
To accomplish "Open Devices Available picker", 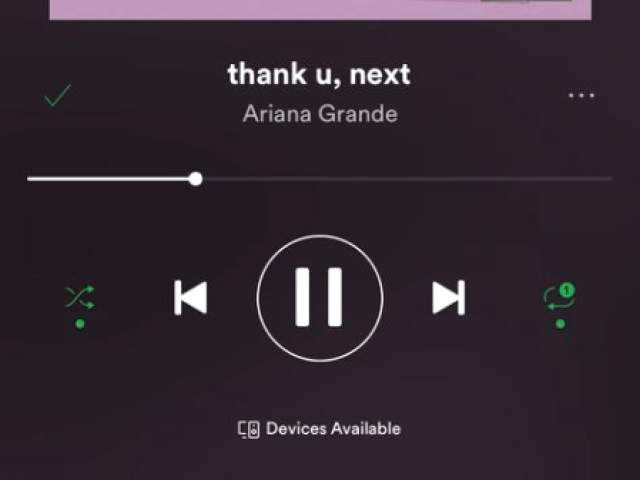I will tap(320, 429).
